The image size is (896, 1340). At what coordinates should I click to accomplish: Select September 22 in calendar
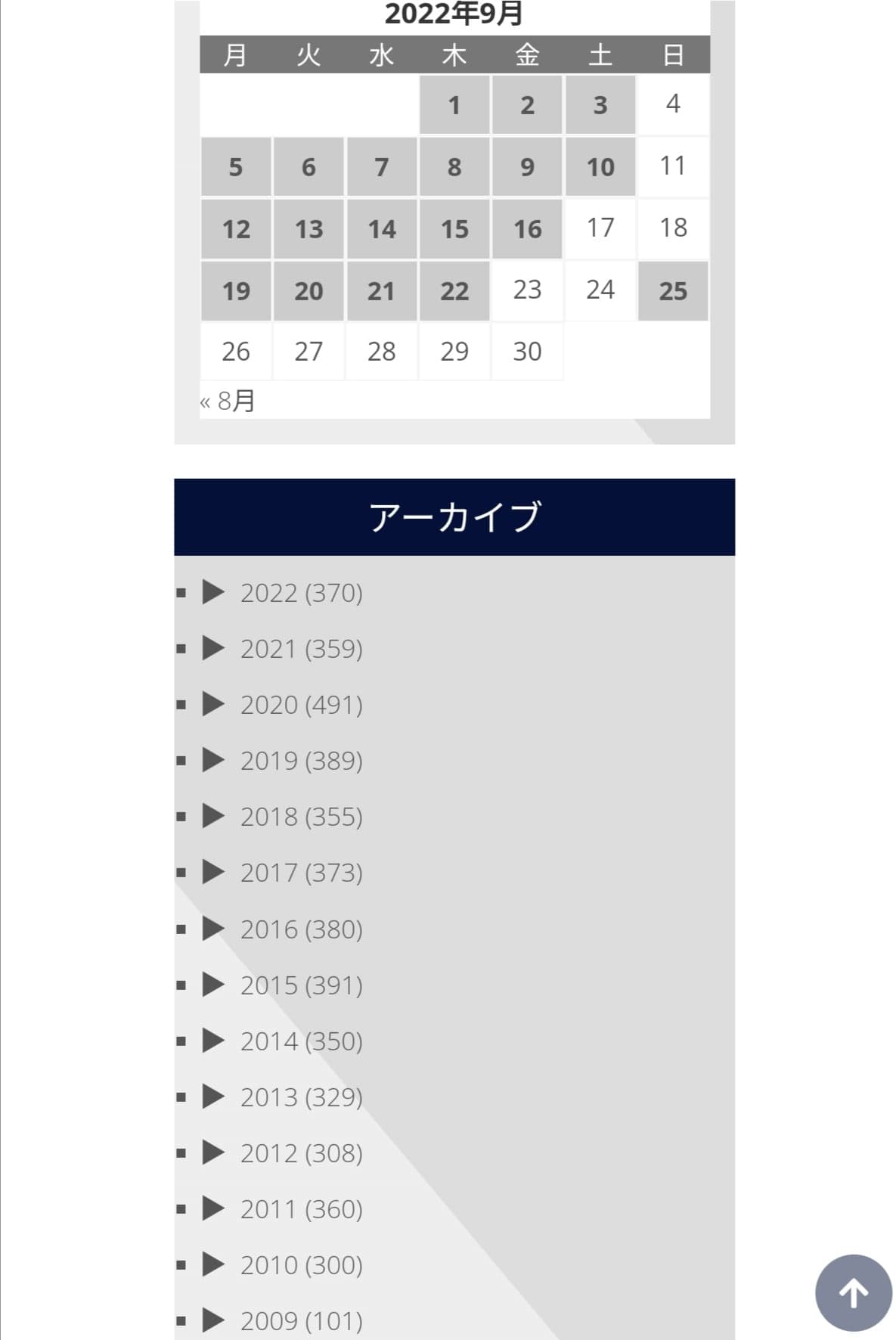point(454,291)
